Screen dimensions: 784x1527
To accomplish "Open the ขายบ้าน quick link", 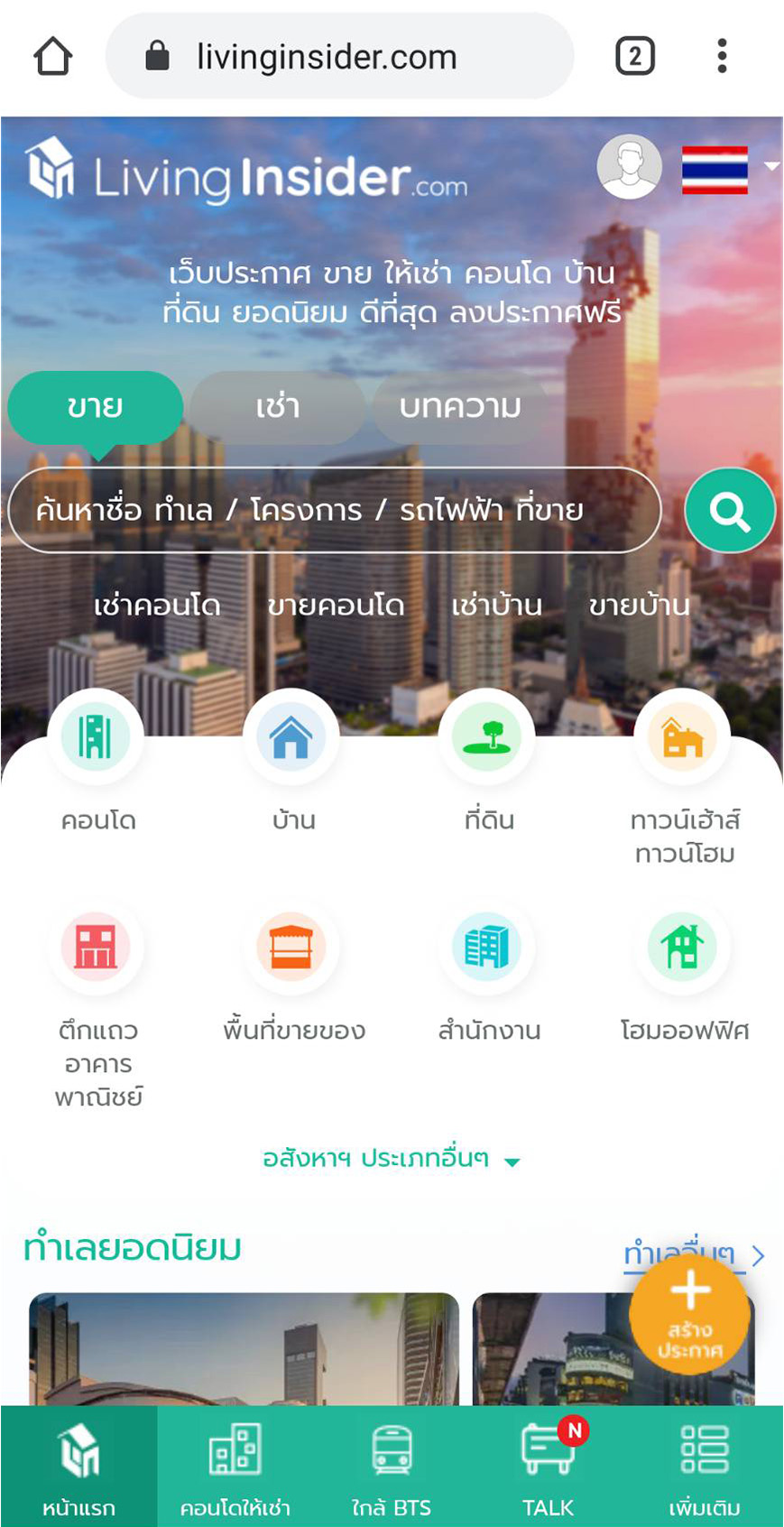I will coord(639,605).
